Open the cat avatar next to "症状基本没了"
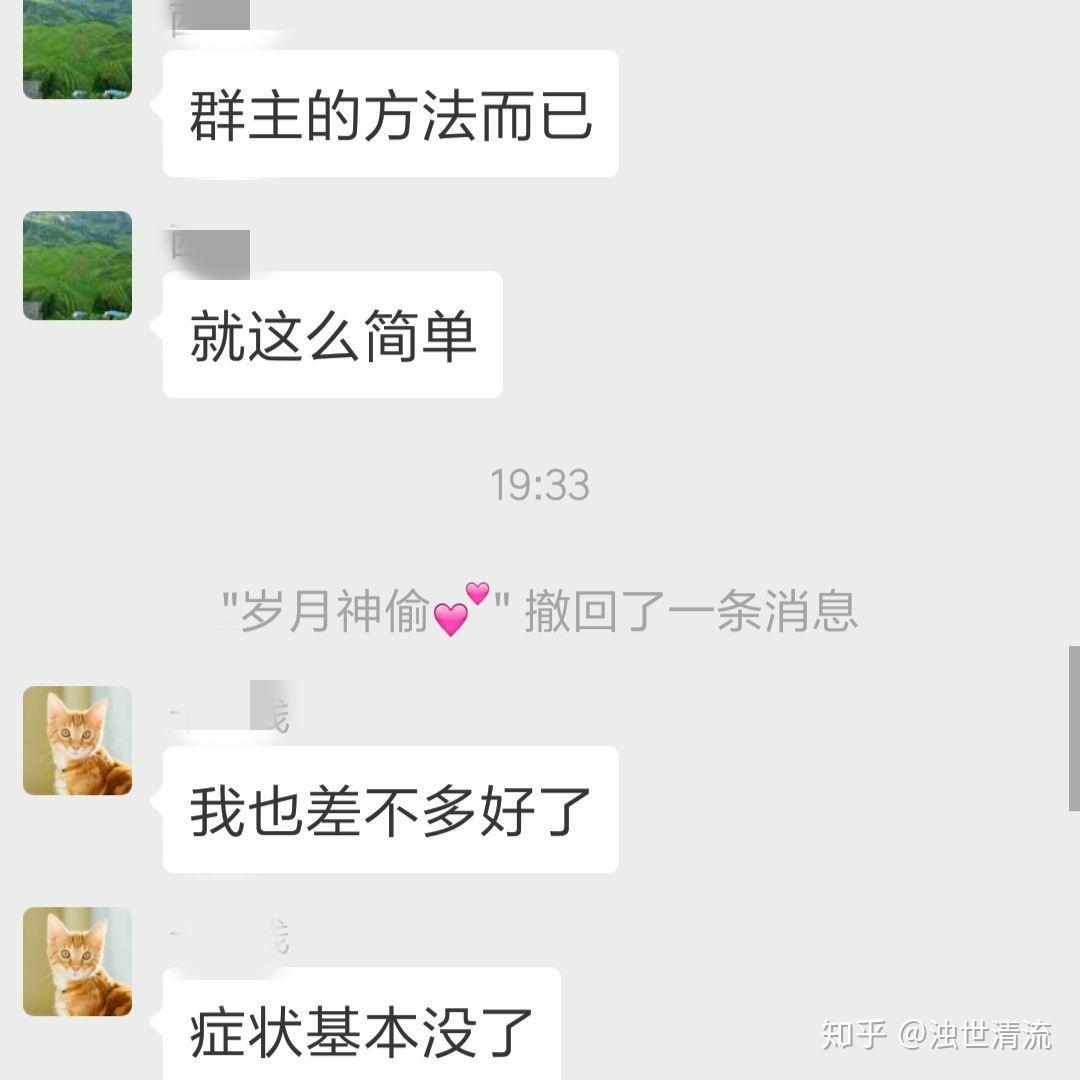This screenshot has width=1080, height=1080. click(x=77, y=961)
